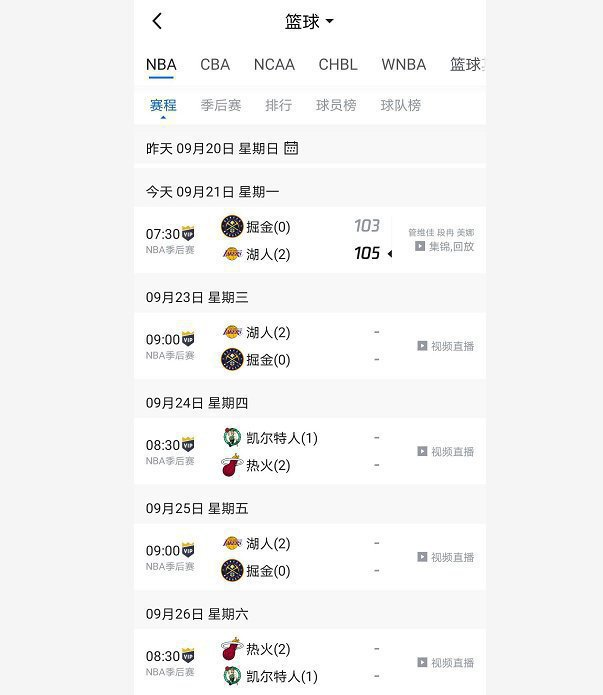Watch 集锦,回放 for the 103-105 game
The image size is (603, 695).
pyautogui.click(x=445, y=246)
